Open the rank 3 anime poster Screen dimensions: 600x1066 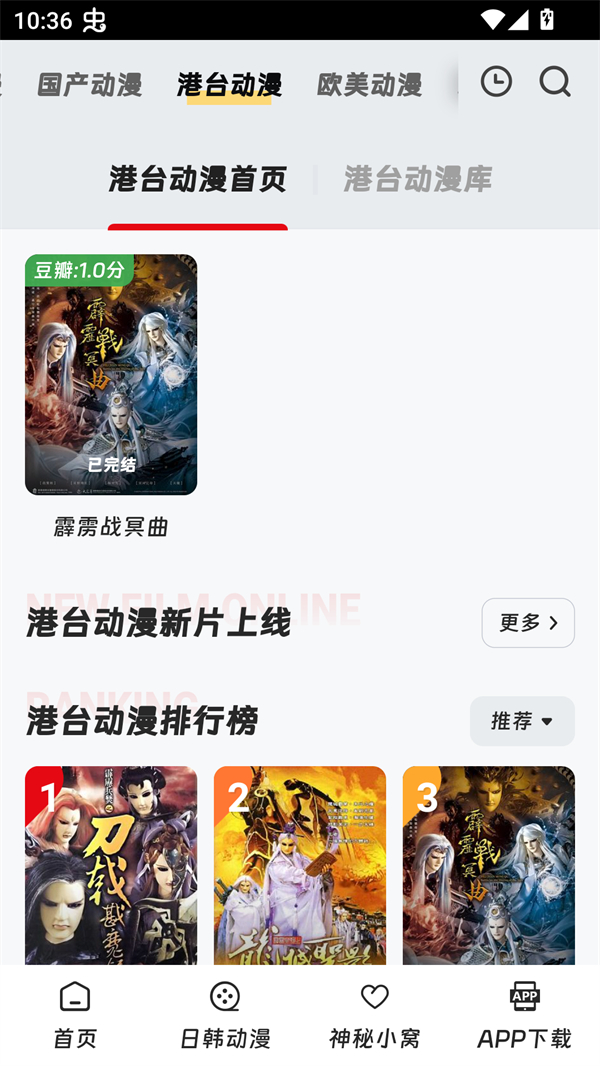(489, 865)
